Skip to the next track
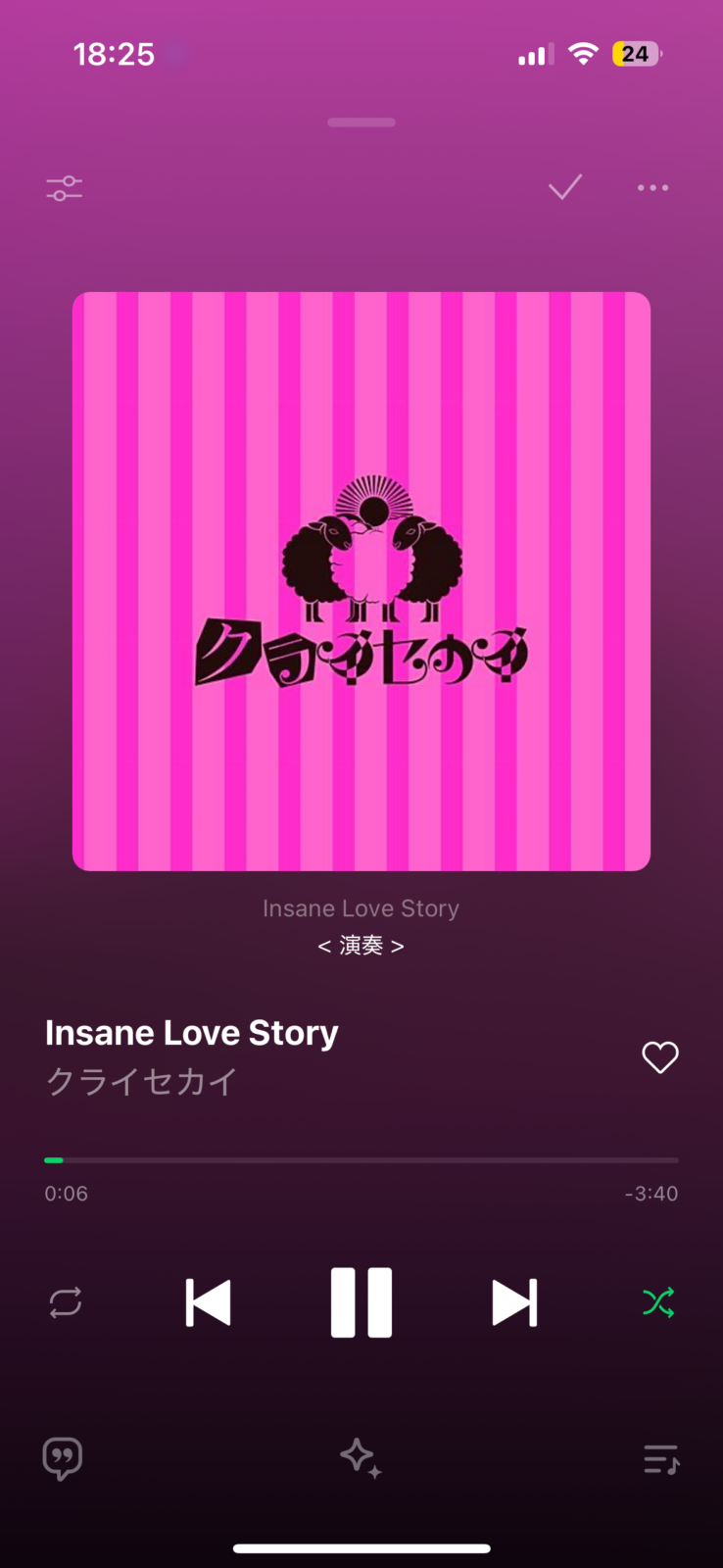723x1568 pixels. (x=514, y=1302)
